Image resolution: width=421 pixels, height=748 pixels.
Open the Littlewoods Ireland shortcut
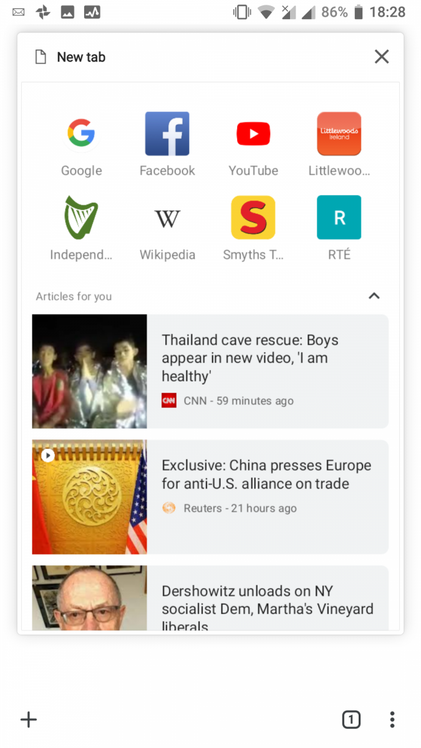339,144
